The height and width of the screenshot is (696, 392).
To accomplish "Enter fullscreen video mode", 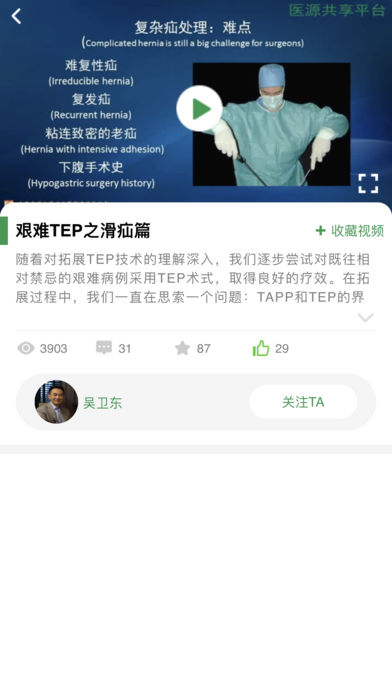I will pos(368,183).
